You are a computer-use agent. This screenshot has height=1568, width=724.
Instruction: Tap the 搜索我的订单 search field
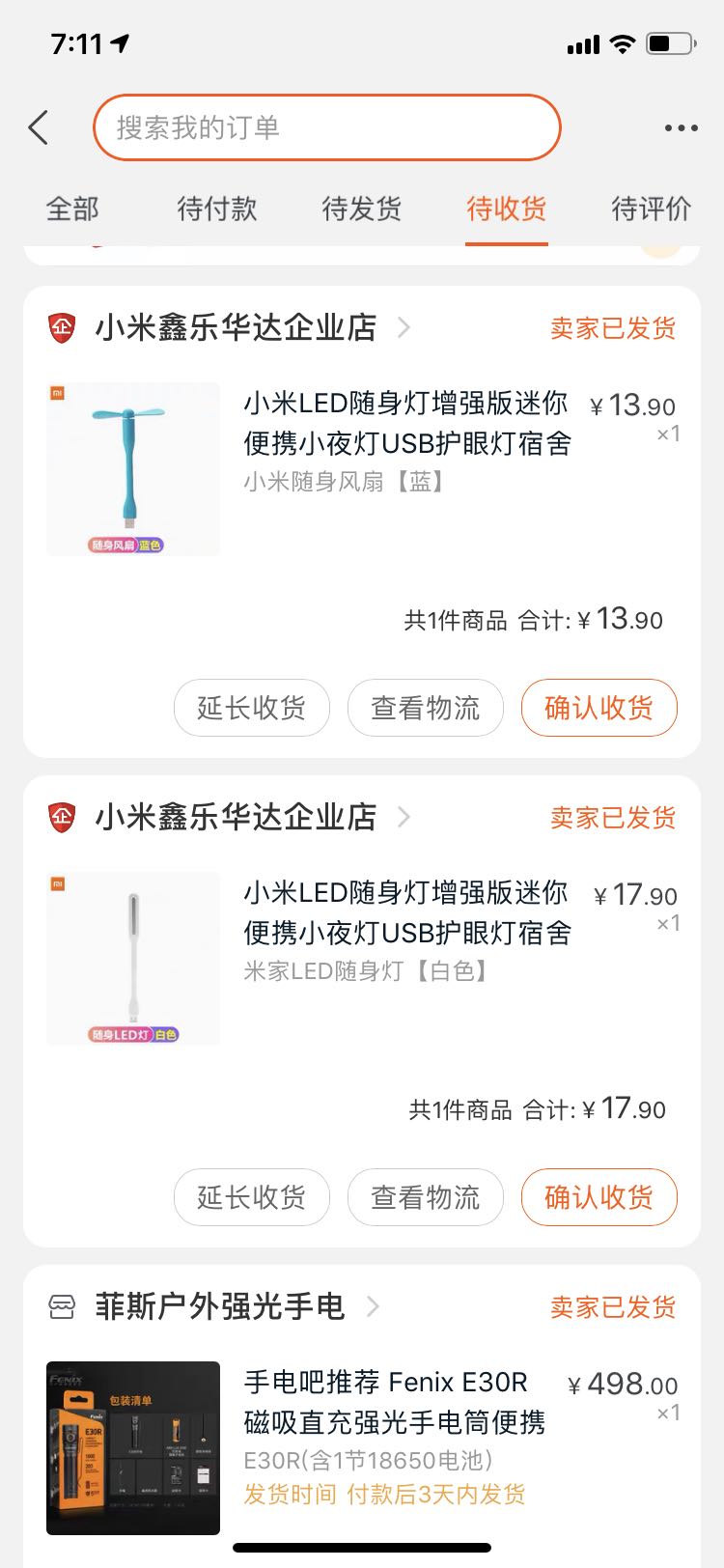pos(326,127)
